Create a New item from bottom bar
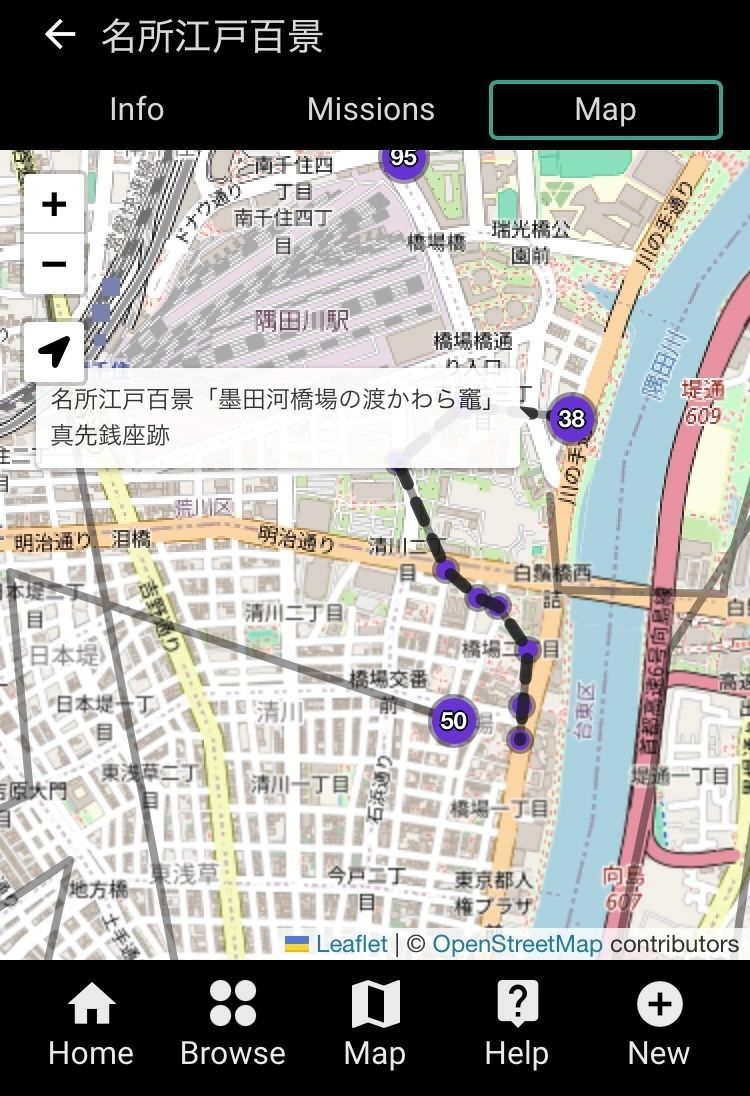 [658, 1023]
